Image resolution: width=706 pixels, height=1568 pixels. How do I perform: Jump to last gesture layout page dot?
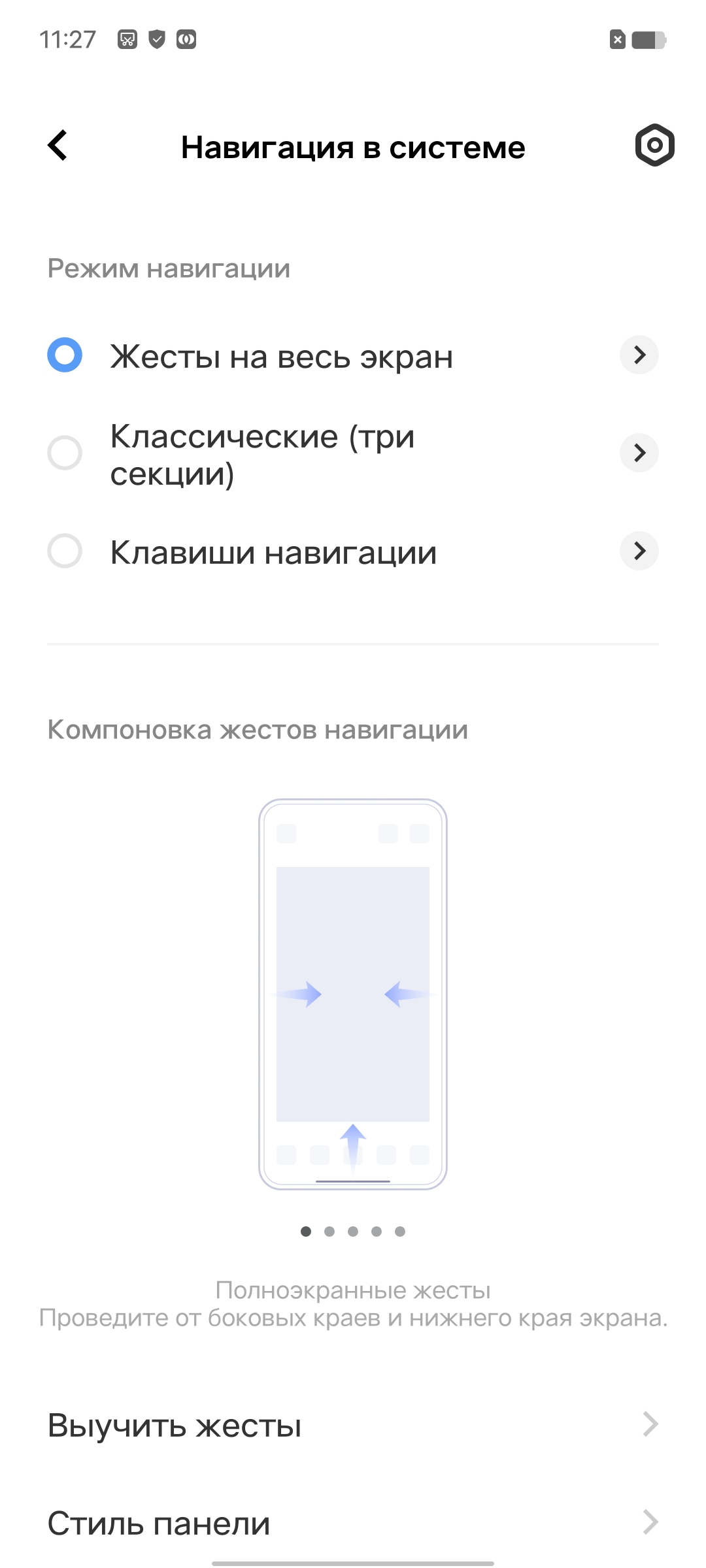pyautogui.click(x=400, y=1232)
